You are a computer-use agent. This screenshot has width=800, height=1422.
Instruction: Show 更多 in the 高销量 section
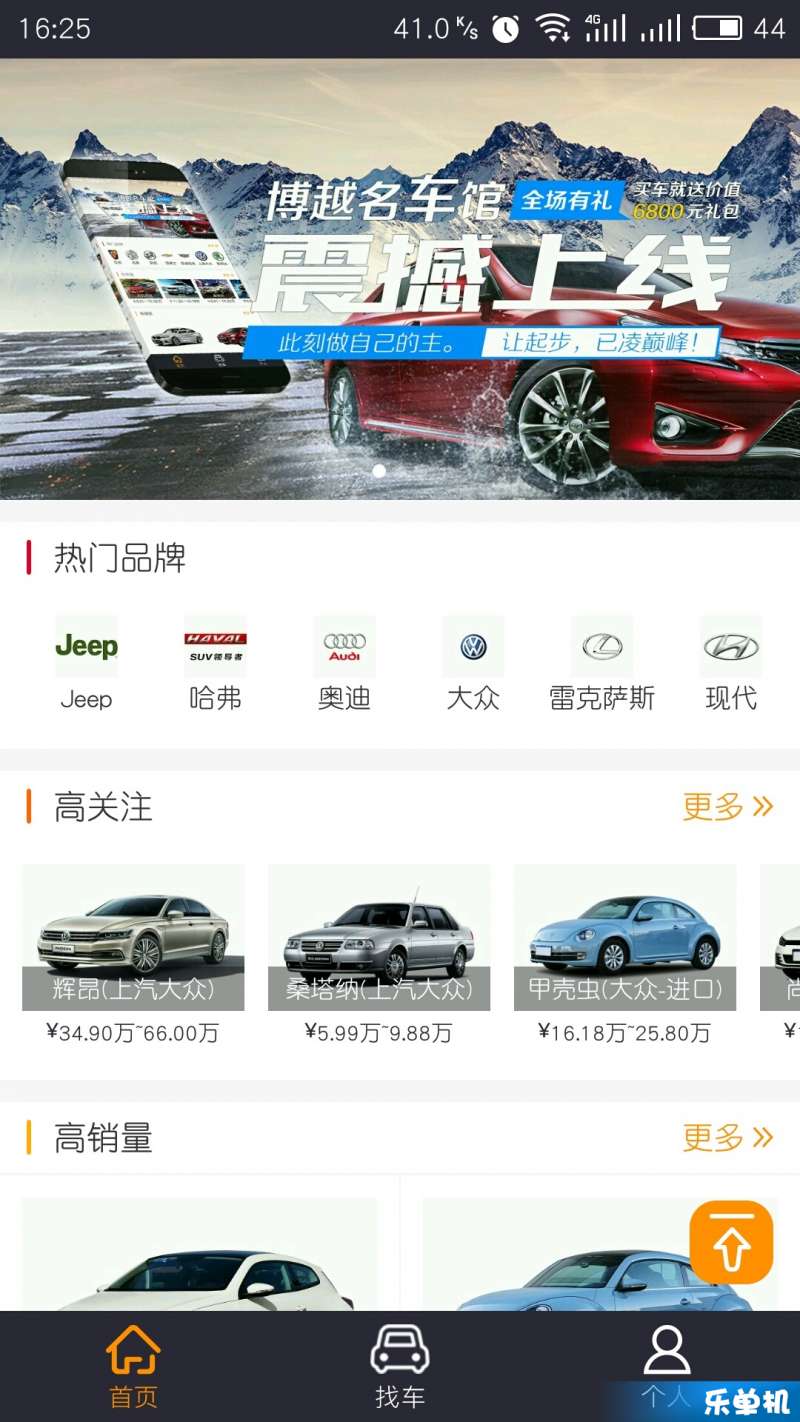(727, 1137)
